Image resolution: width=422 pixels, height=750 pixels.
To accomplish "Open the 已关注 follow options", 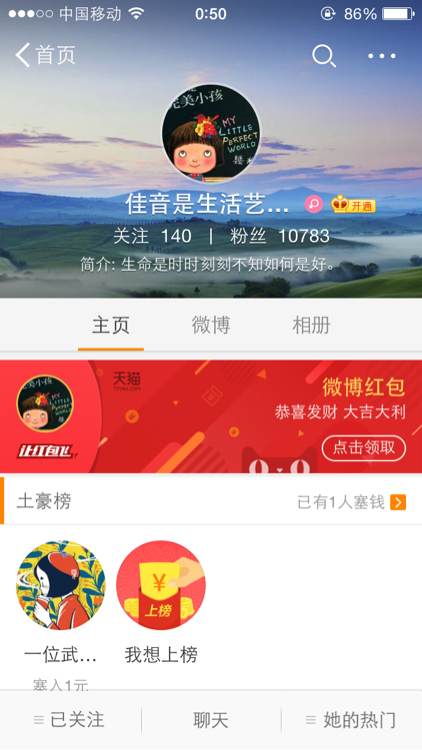I will click(69, 720).
